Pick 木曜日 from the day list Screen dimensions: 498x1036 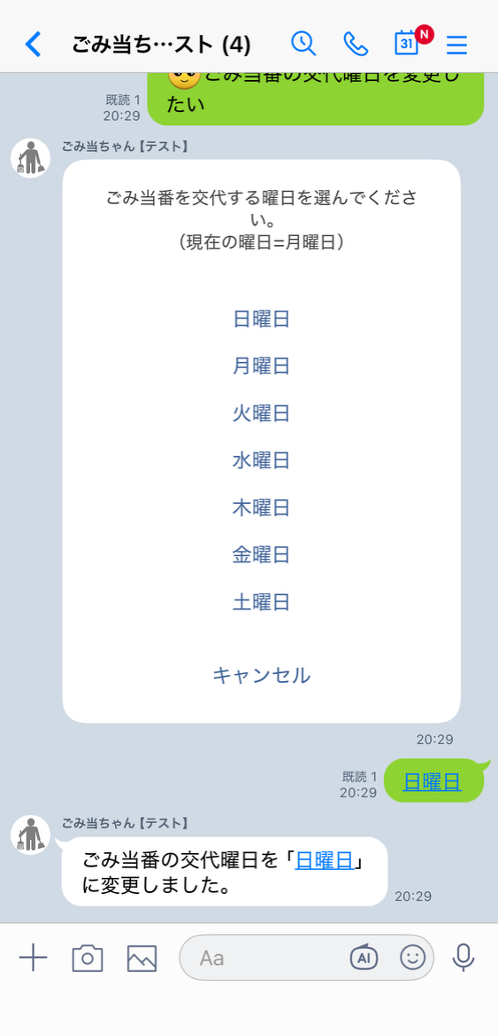coord(262,507)
